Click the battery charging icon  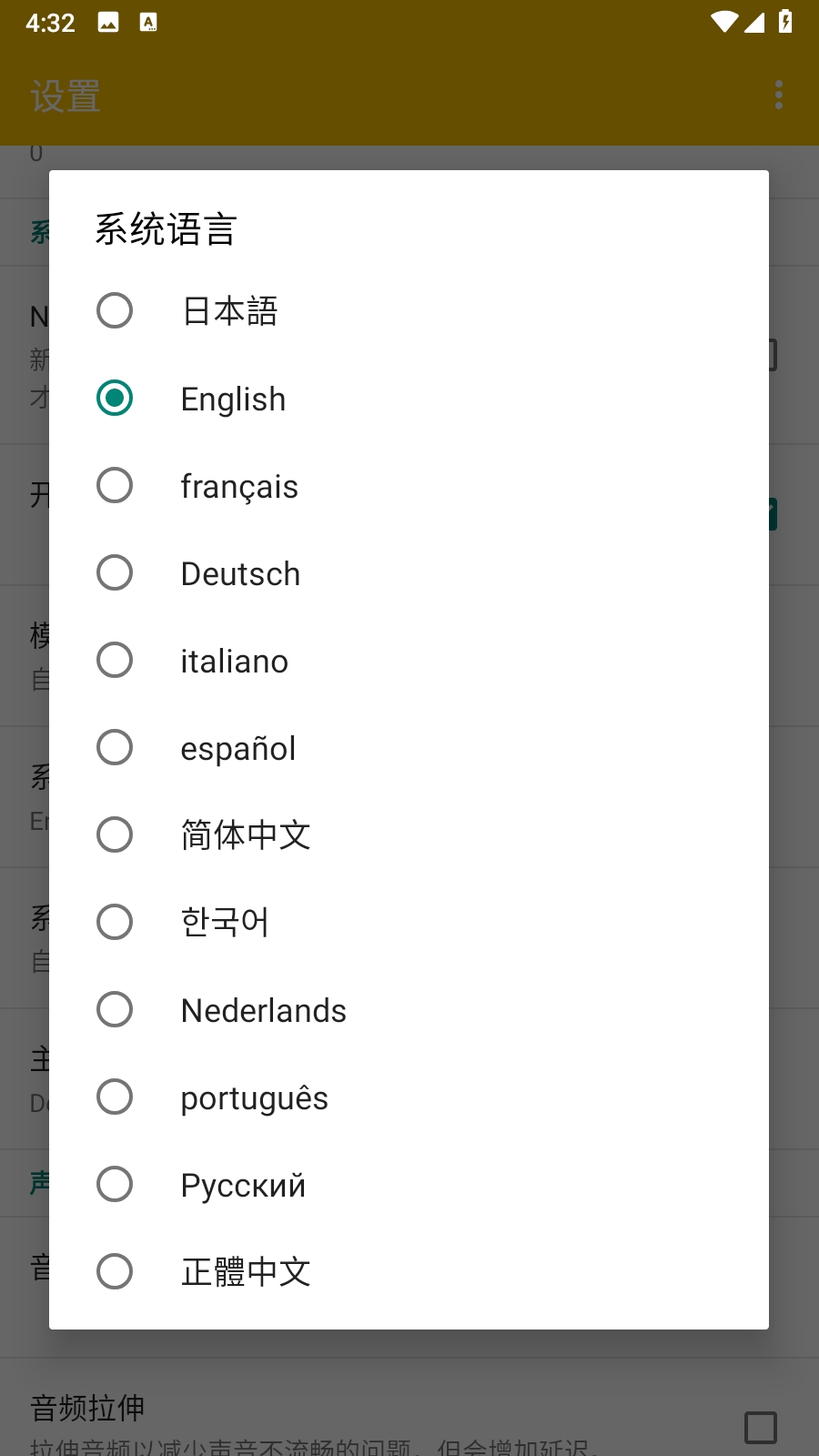point(784,23)
